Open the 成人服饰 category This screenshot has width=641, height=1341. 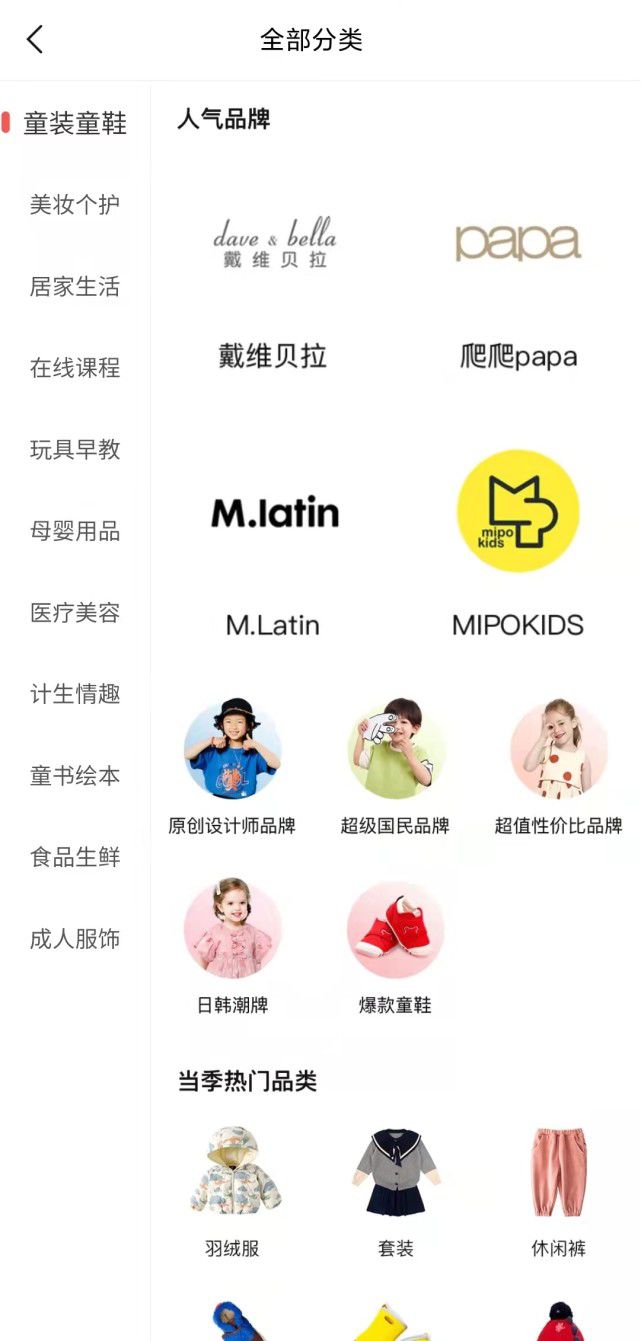coord(75,939)
